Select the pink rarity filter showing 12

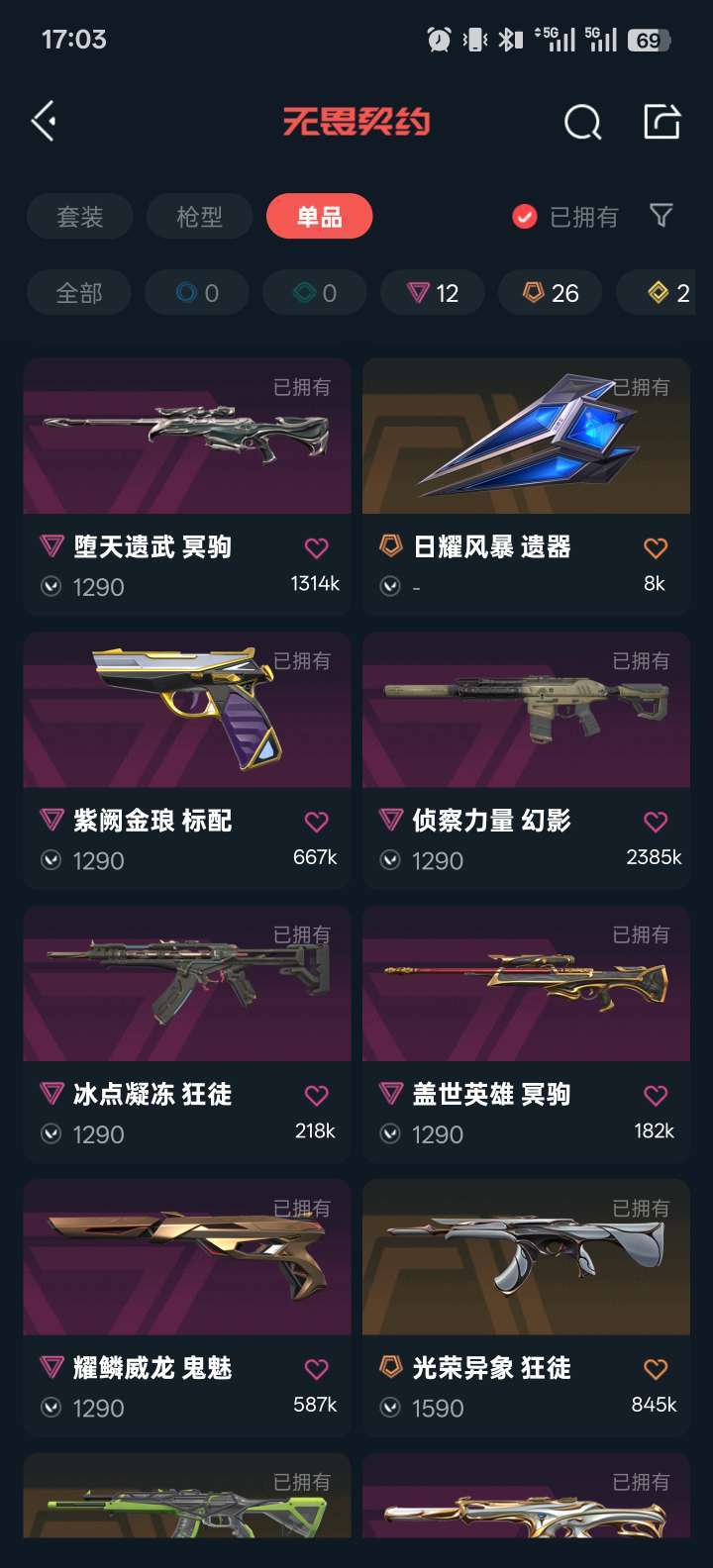[432, 293]
